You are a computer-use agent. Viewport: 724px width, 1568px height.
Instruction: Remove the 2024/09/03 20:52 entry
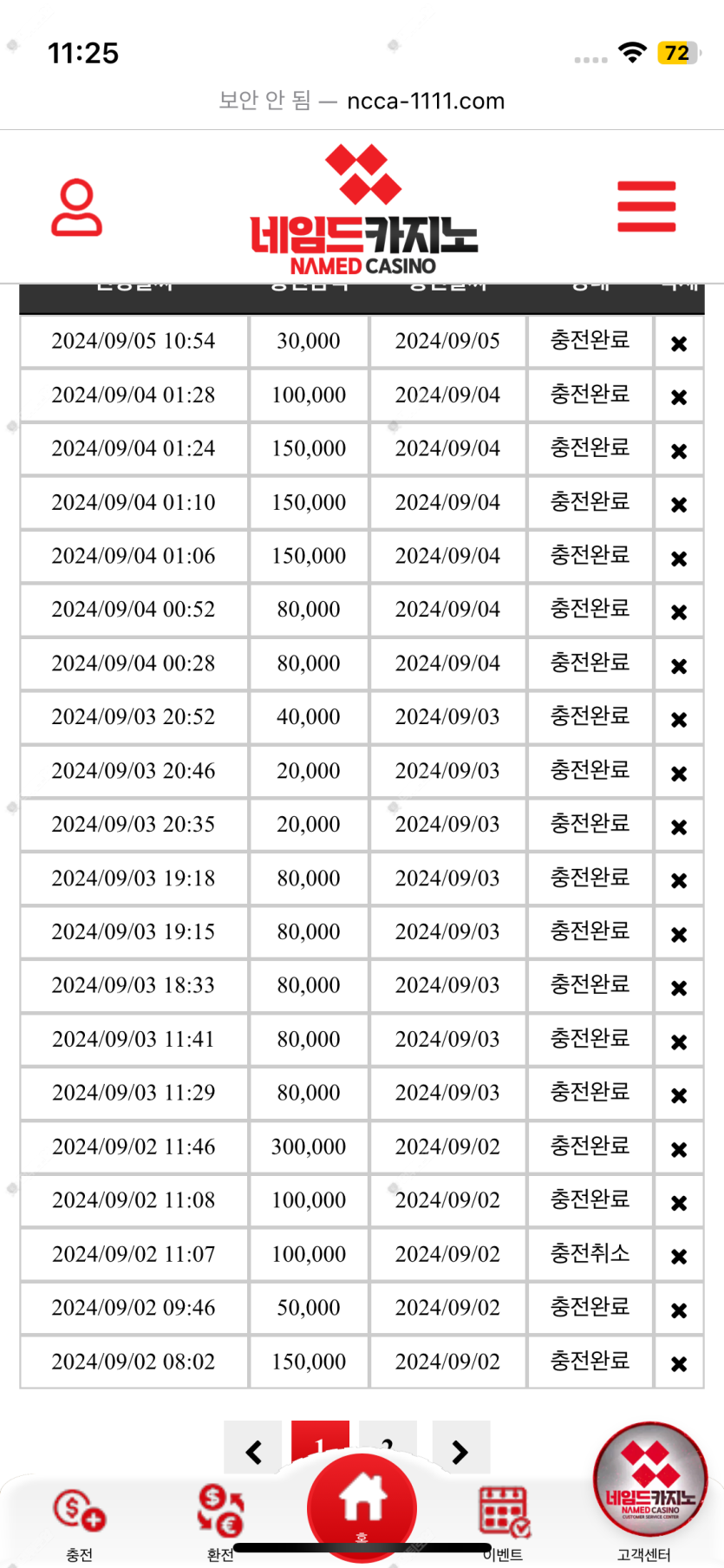tap(679, 719)
